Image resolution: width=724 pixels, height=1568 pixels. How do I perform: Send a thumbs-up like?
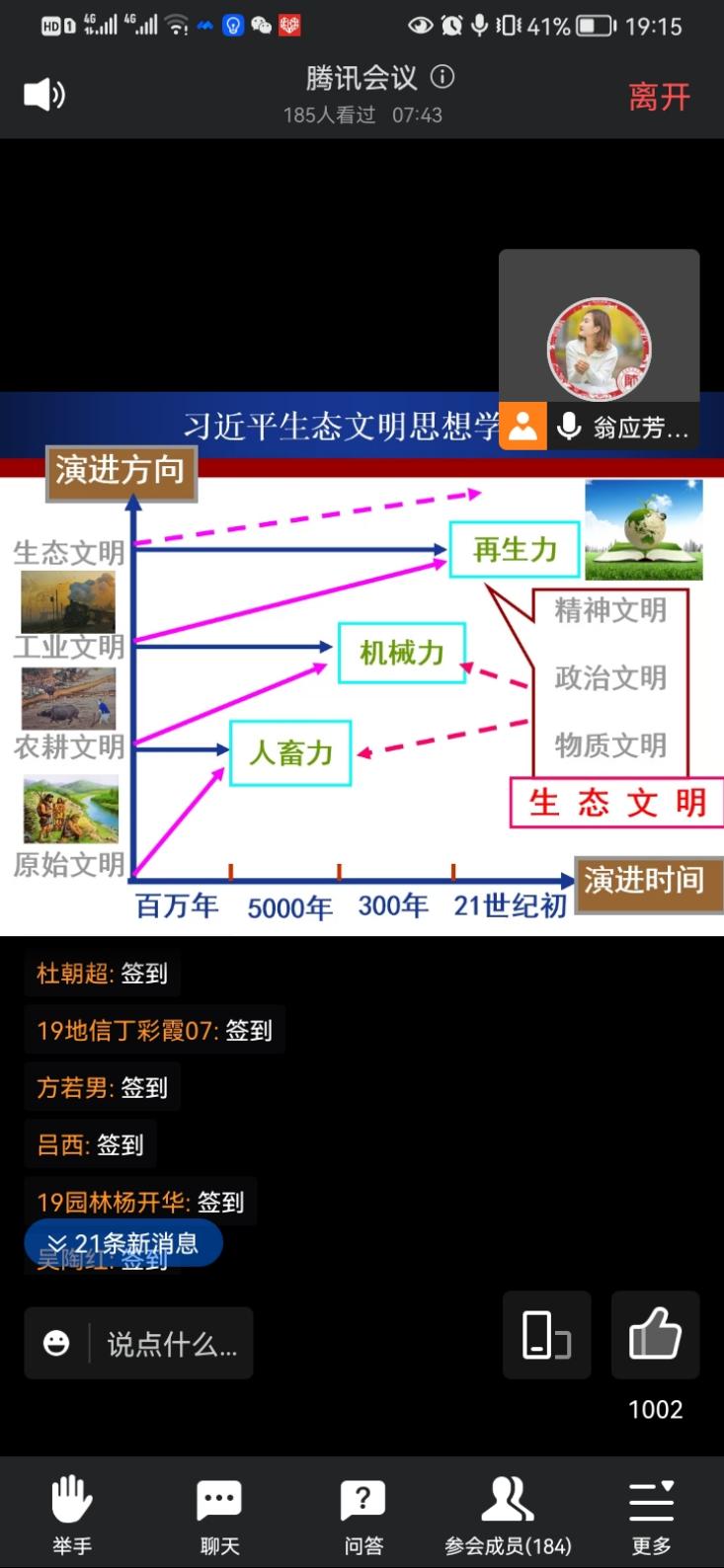tap(655, 1334)
